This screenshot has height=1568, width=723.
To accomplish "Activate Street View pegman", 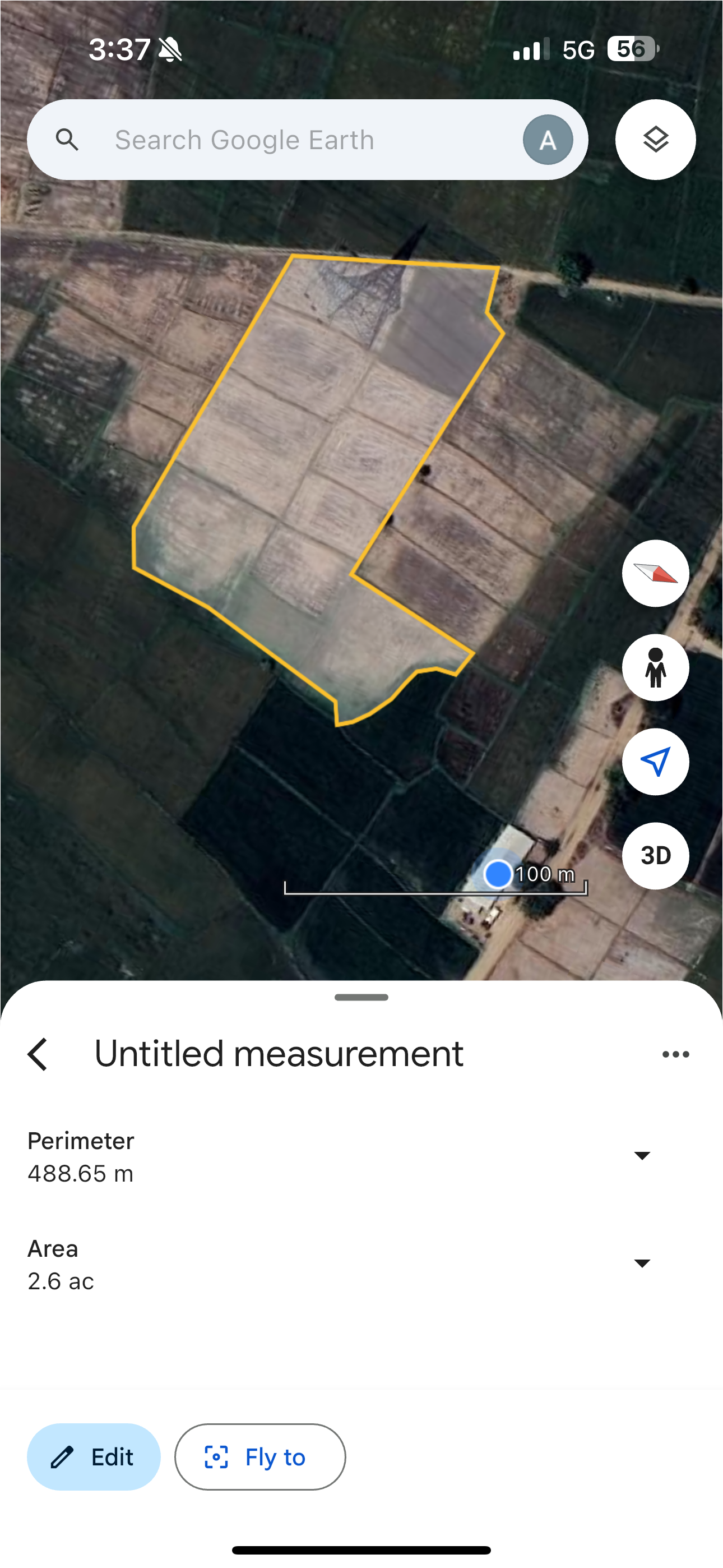I will (x=655, y=668).
